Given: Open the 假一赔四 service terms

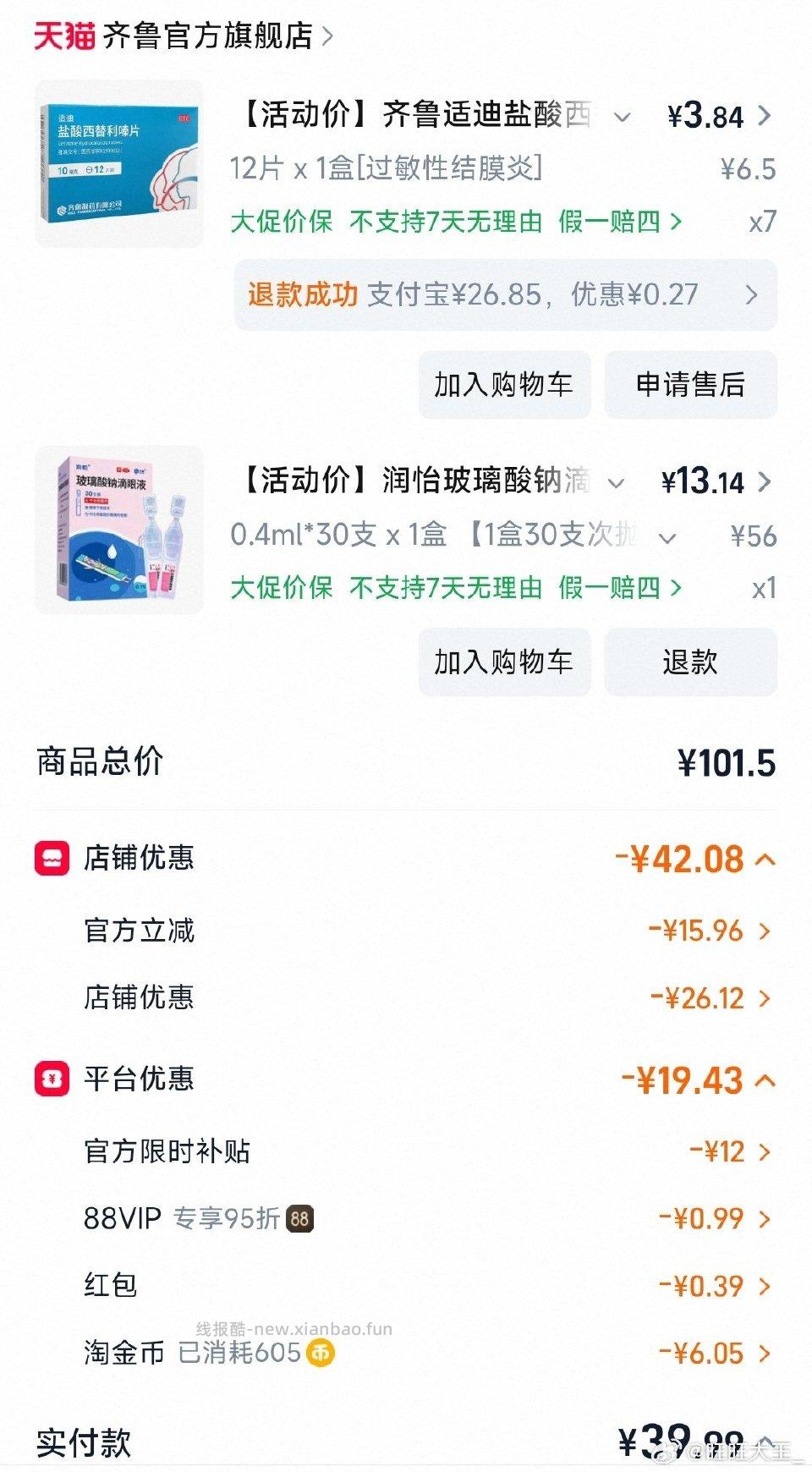Looking at the screenshot, I should pyautogui.click(x=613, y=222).
